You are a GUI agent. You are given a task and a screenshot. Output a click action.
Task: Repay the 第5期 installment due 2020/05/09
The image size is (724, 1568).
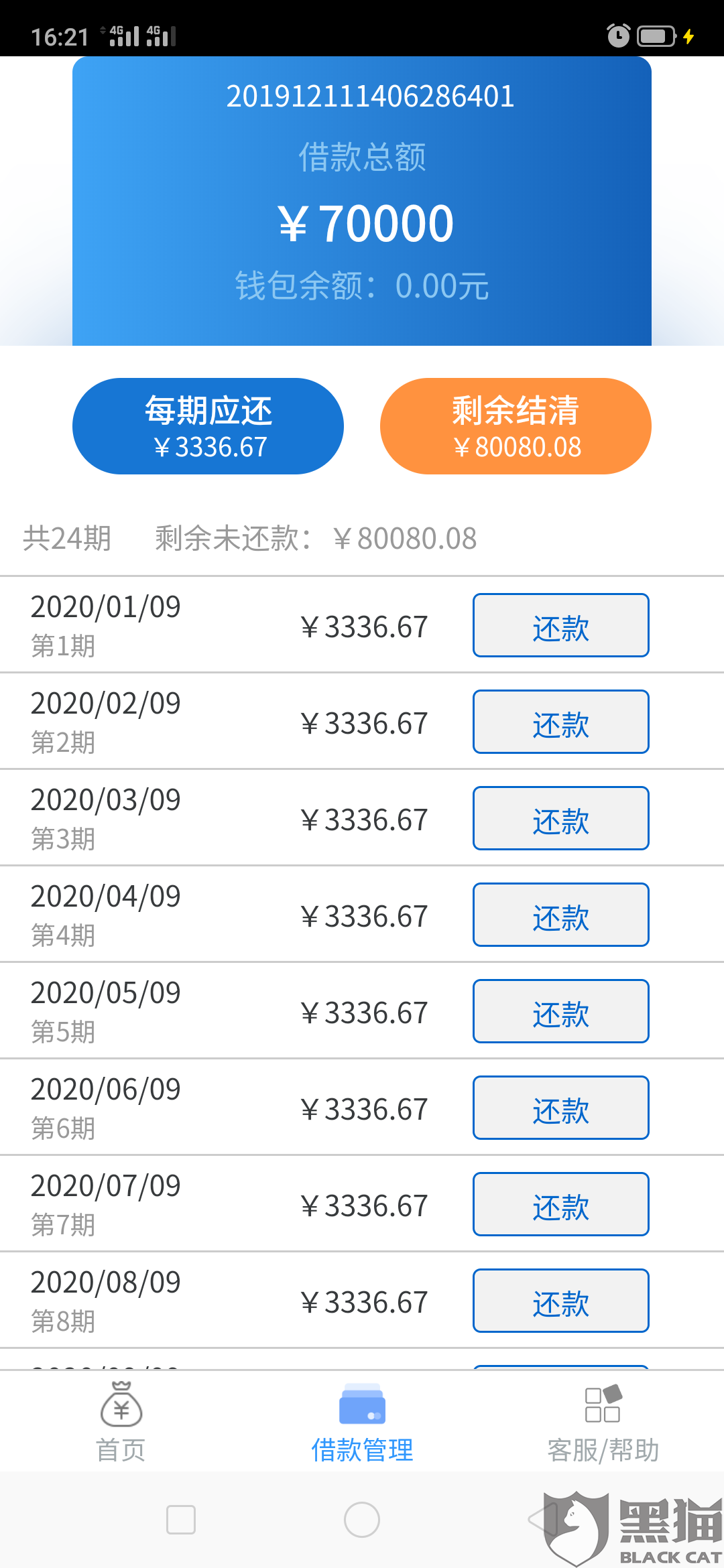pos(560,1011)
